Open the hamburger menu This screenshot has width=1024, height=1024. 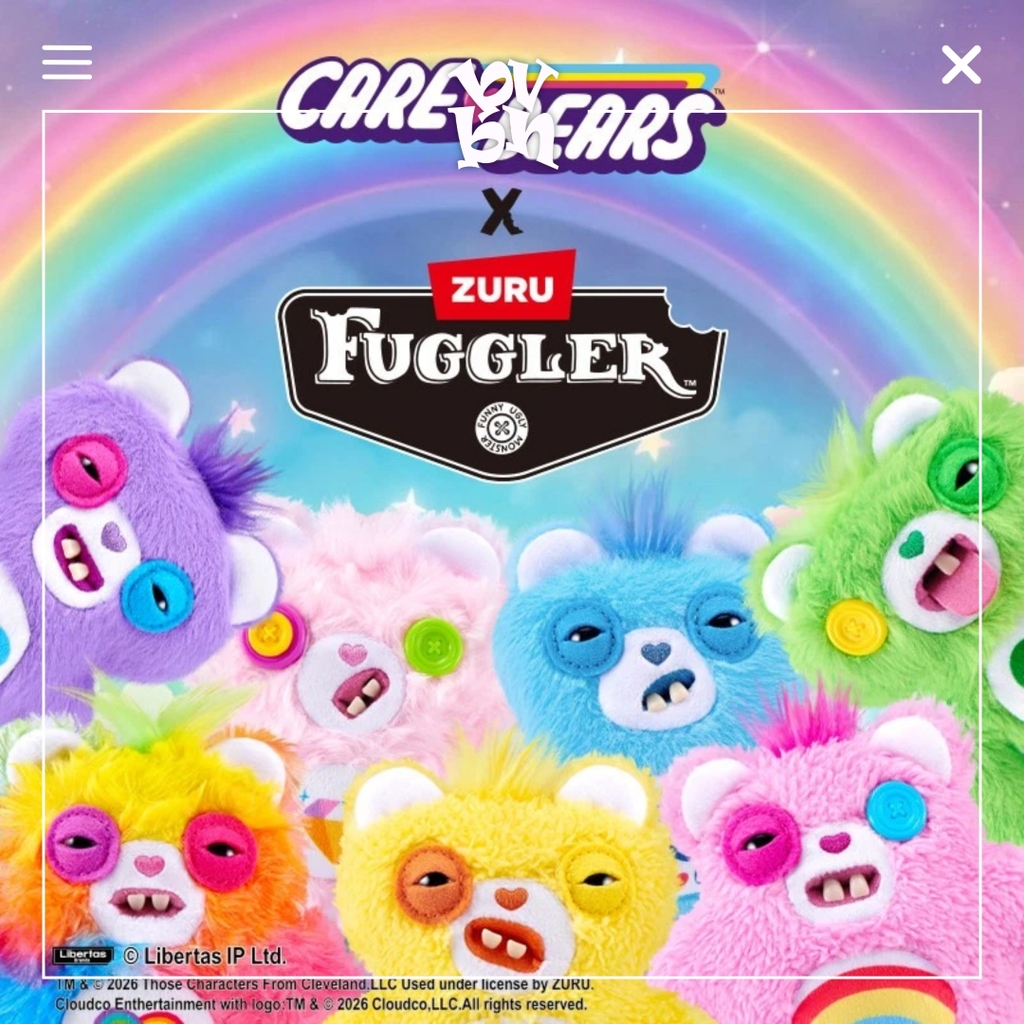pos(67,62)
